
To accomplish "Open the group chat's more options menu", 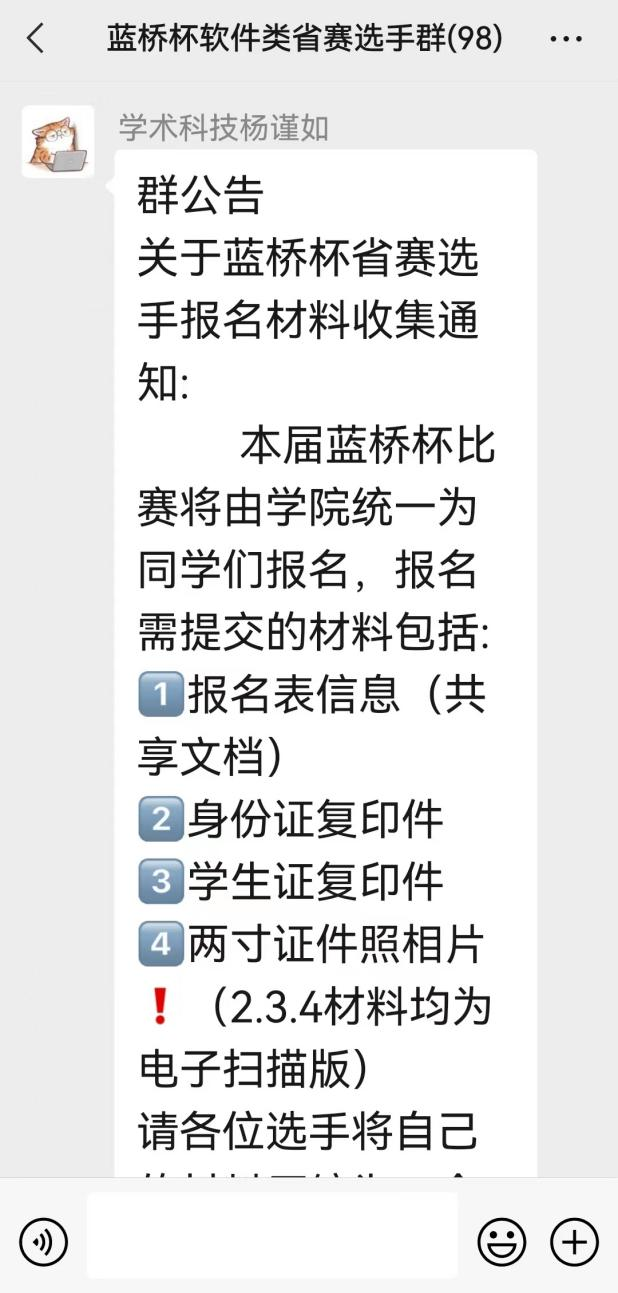I will coord(566,40).
